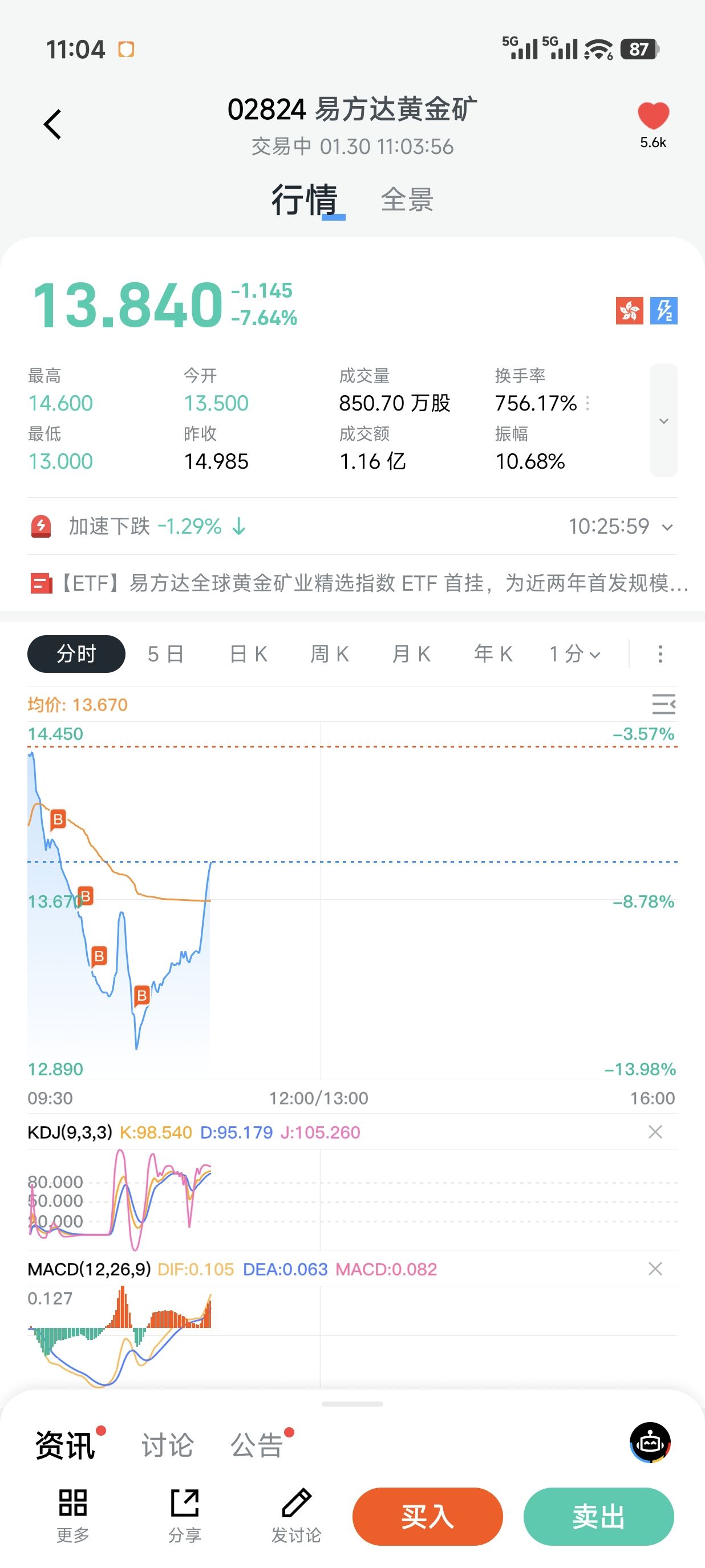Switch to the 全景 tab
The width and height of the screenshot is (705, 1568).
pos(407,200)
